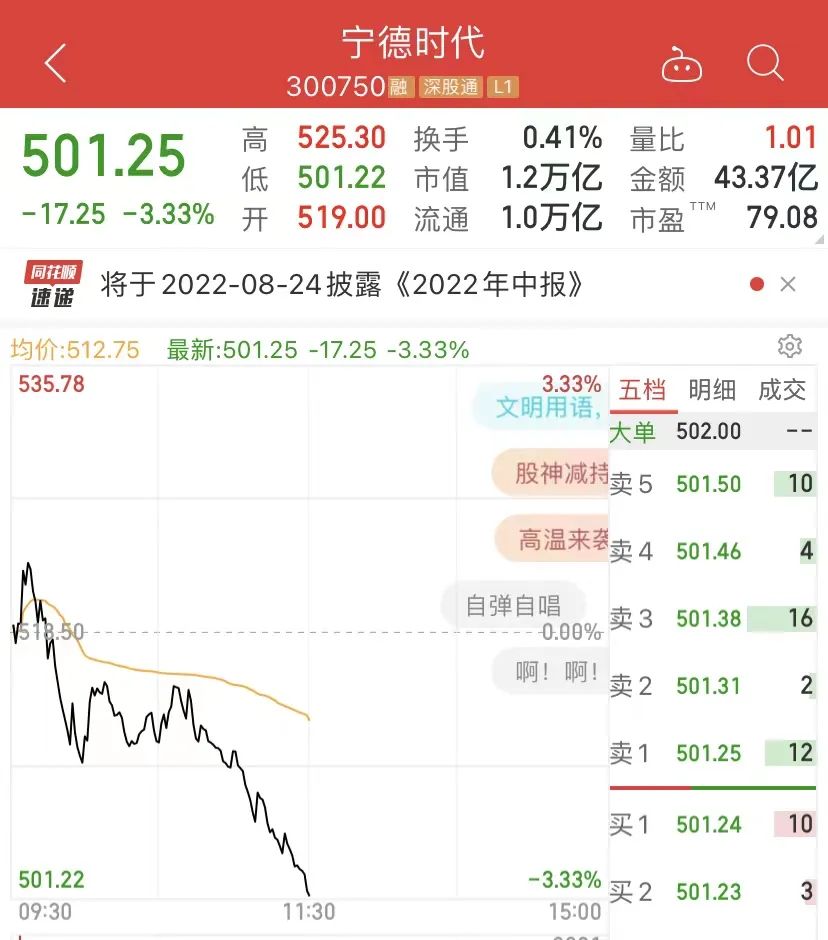This screenshot has width=828, height=940.
Task: Open the robot assistant icon
Action: point(682,66)
